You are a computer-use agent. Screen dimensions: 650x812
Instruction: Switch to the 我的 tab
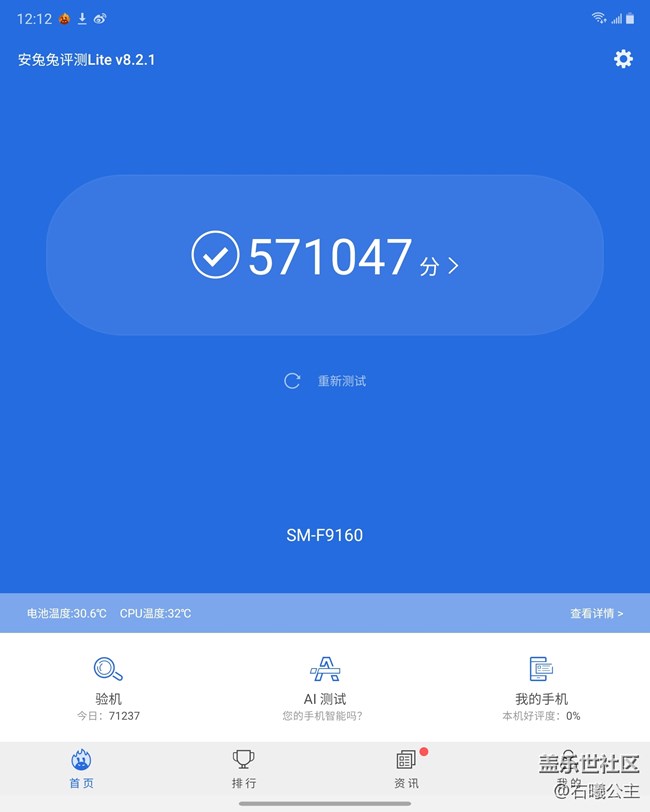click(x=568, y=769)
